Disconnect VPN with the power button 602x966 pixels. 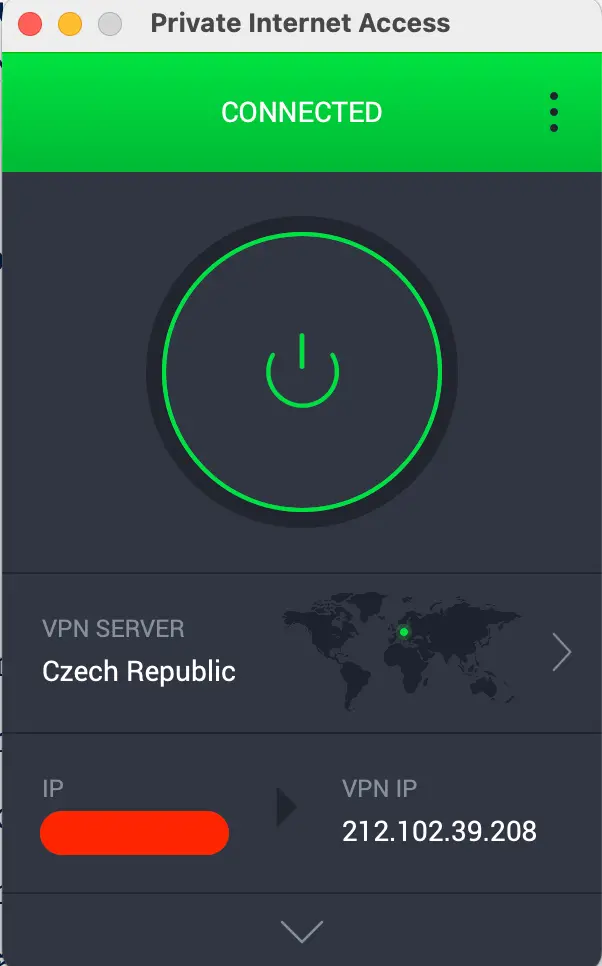302,372
